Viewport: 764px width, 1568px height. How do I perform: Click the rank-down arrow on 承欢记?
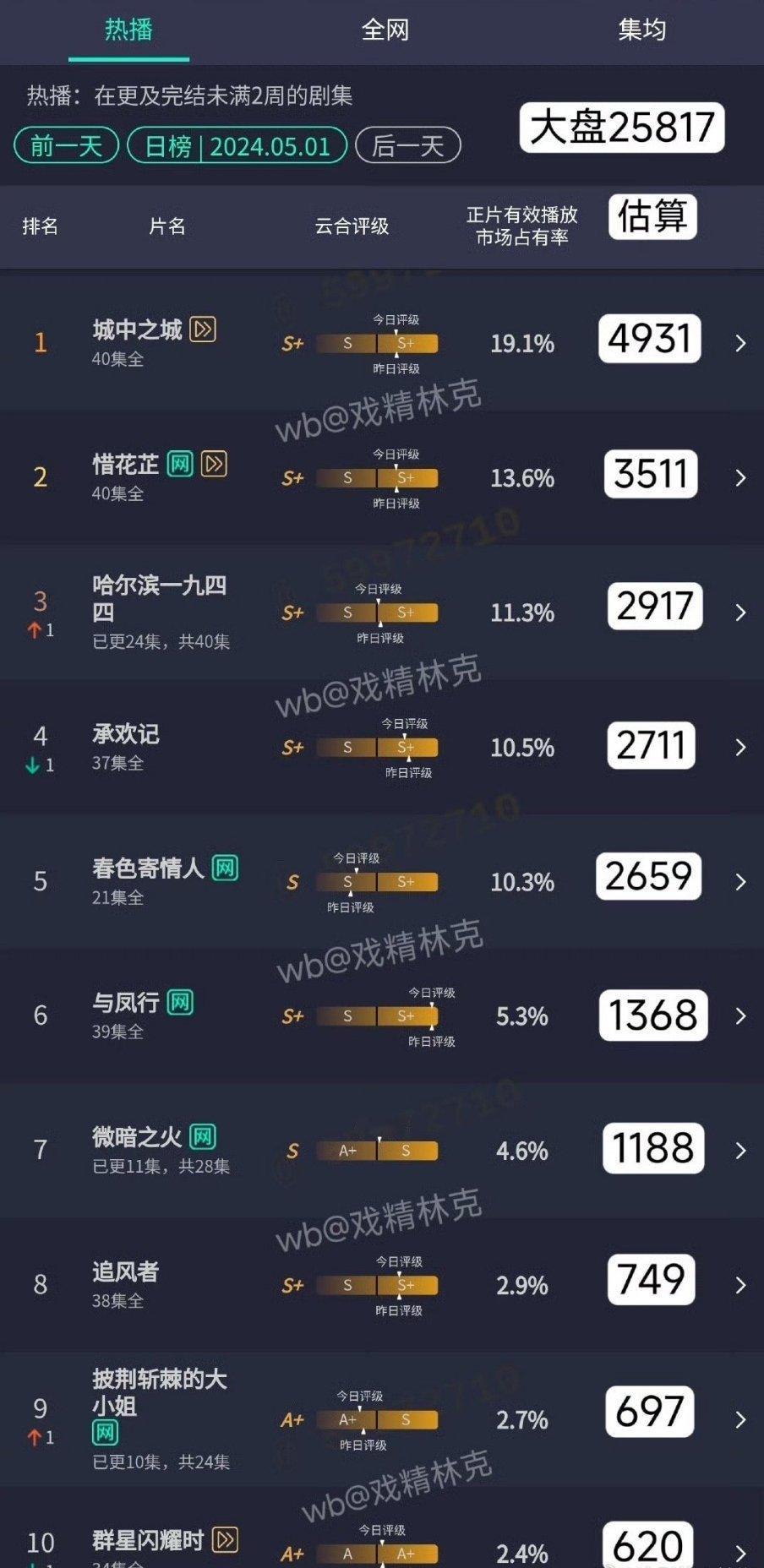click(33, 763)
